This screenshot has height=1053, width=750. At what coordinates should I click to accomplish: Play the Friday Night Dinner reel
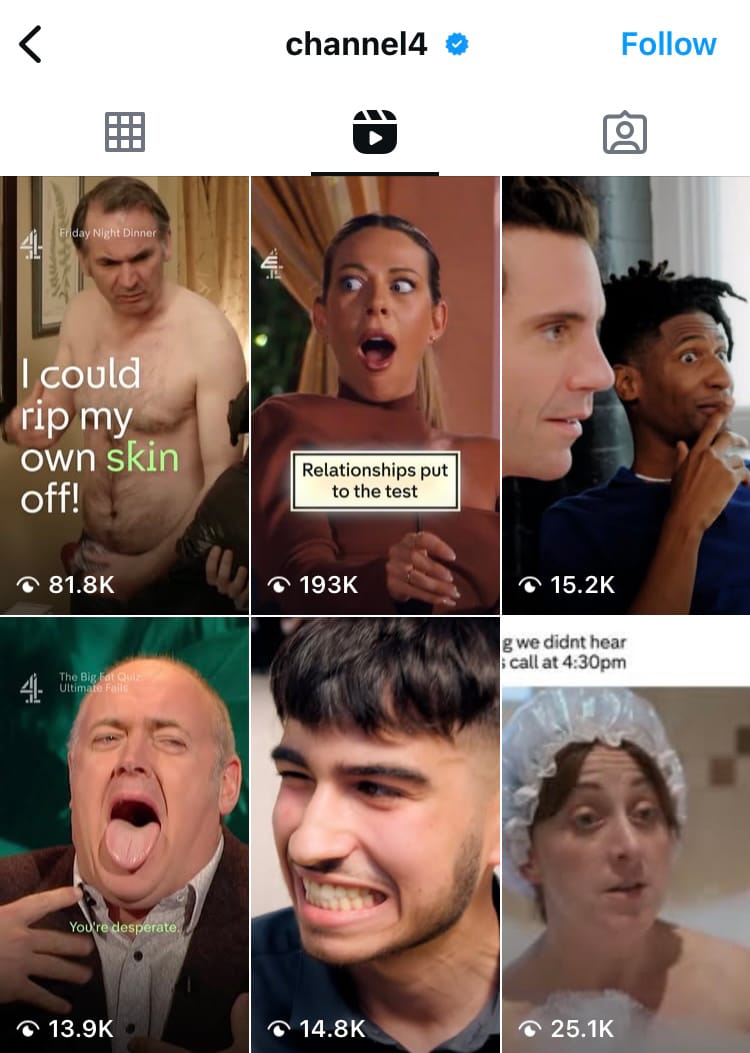[x=124, y=395]
